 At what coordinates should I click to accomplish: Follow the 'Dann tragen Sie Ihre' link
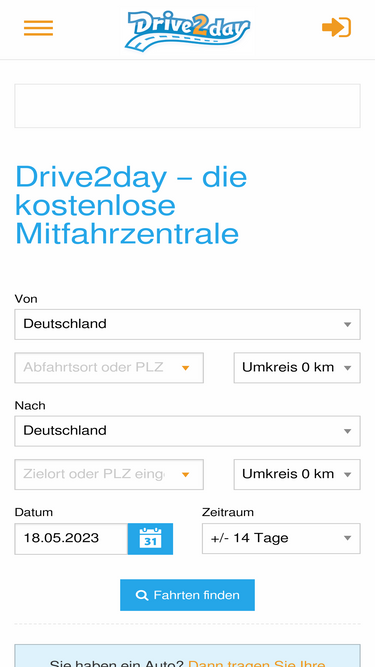coord(257,663)
